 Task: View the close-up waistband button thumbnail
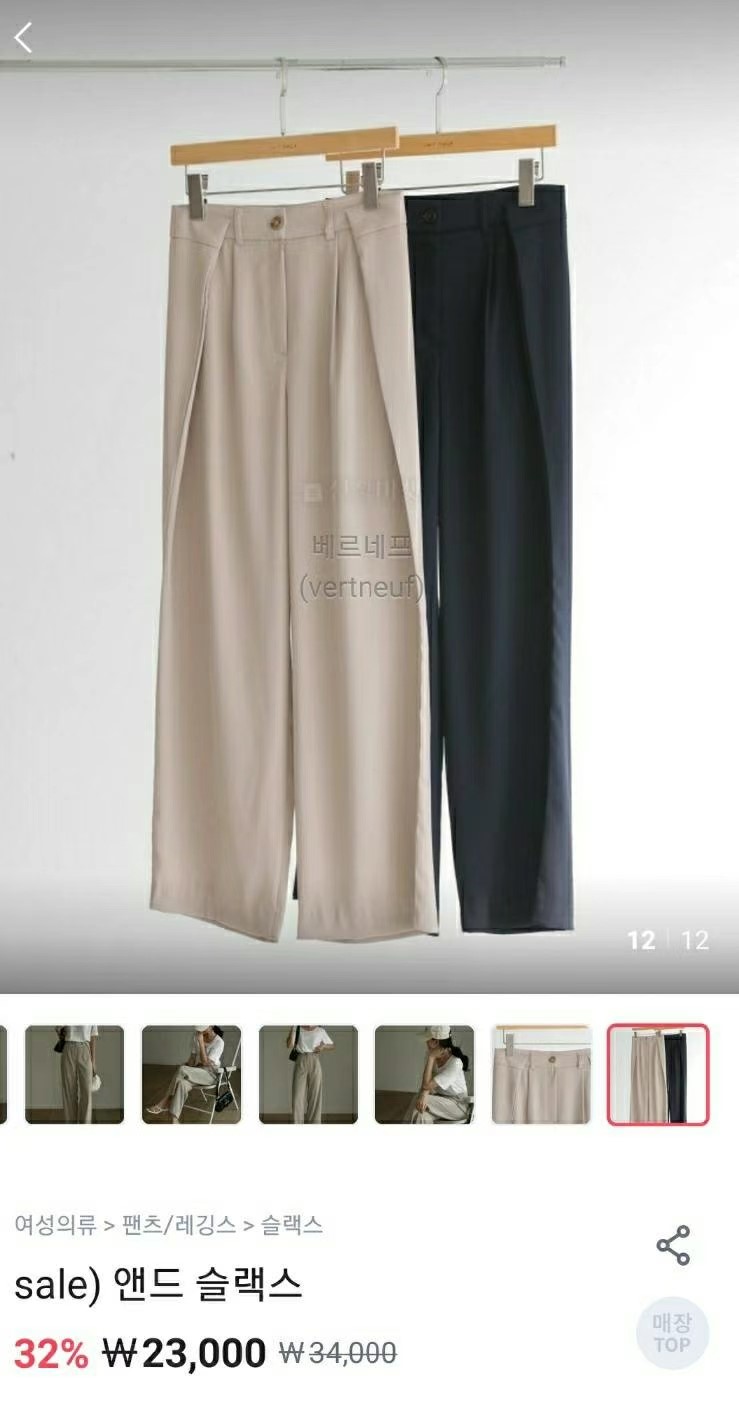click(x=541, y=1075)
